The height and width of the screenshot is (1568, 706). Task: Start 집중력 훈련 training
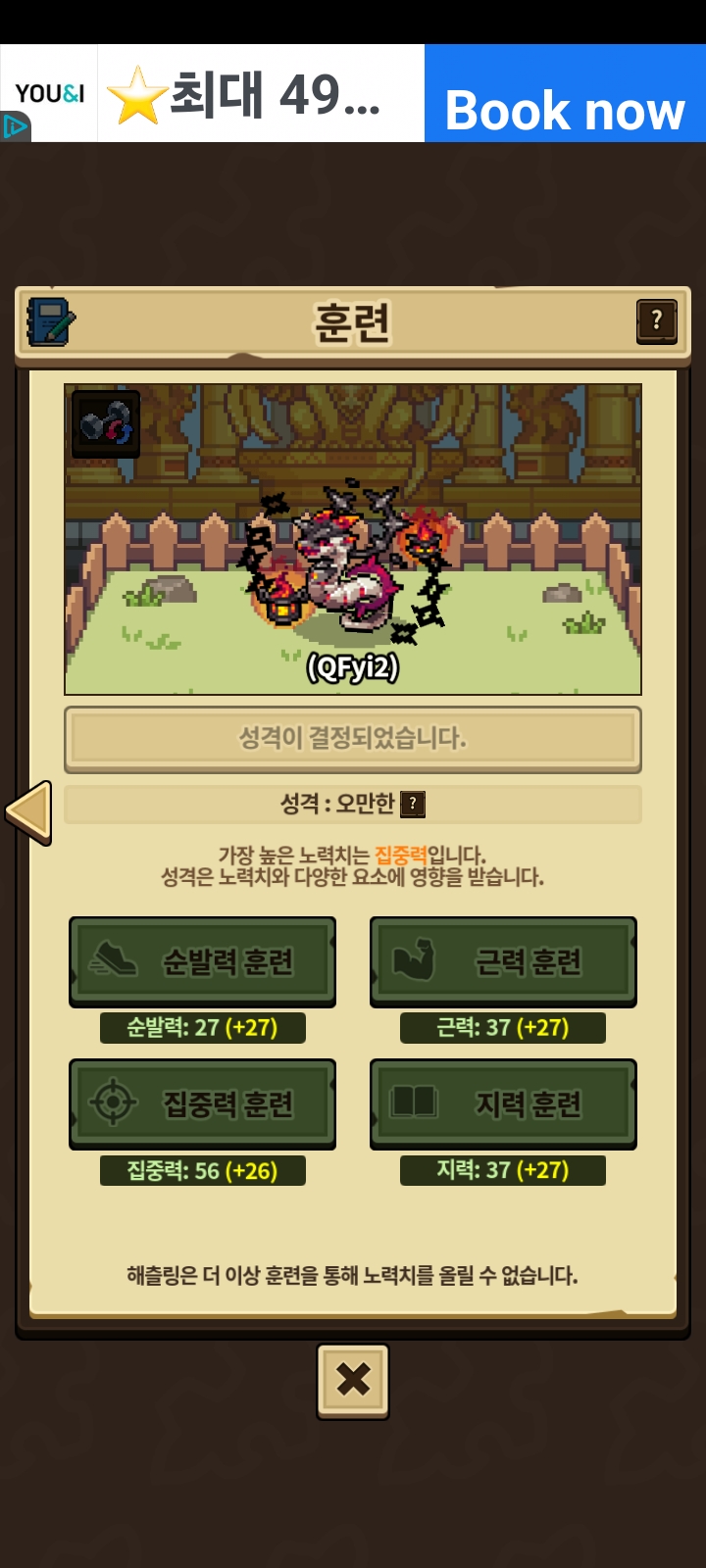coord(203,1103)
